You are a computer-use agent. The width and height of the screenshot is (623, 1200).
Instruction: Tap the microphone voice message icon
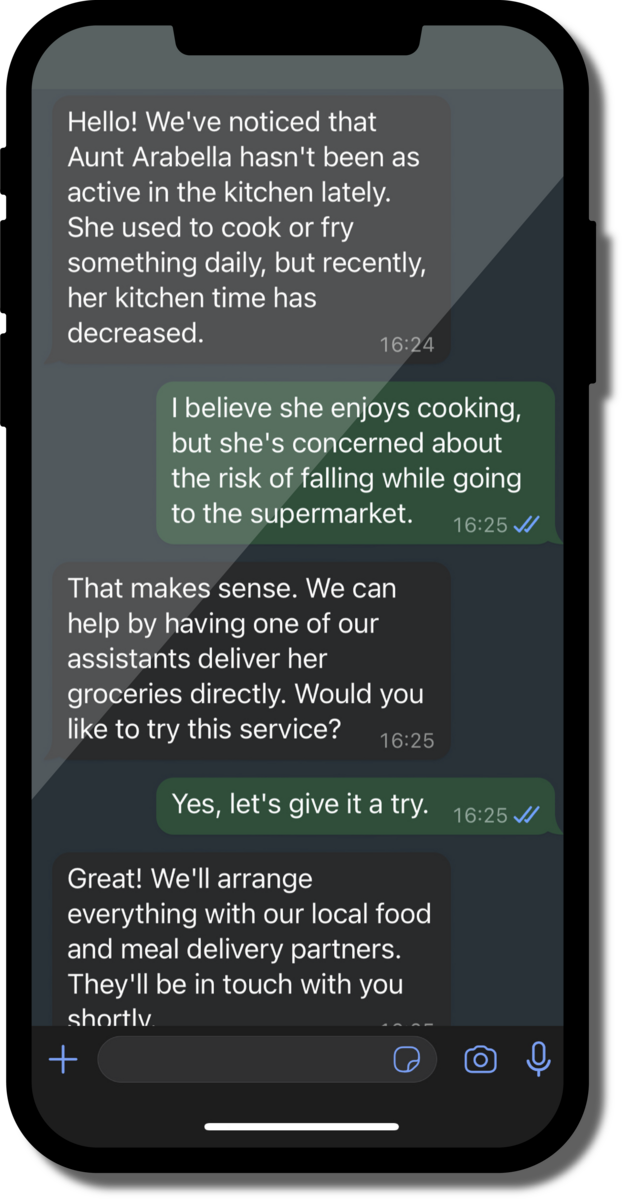[x=538, y=1060]
